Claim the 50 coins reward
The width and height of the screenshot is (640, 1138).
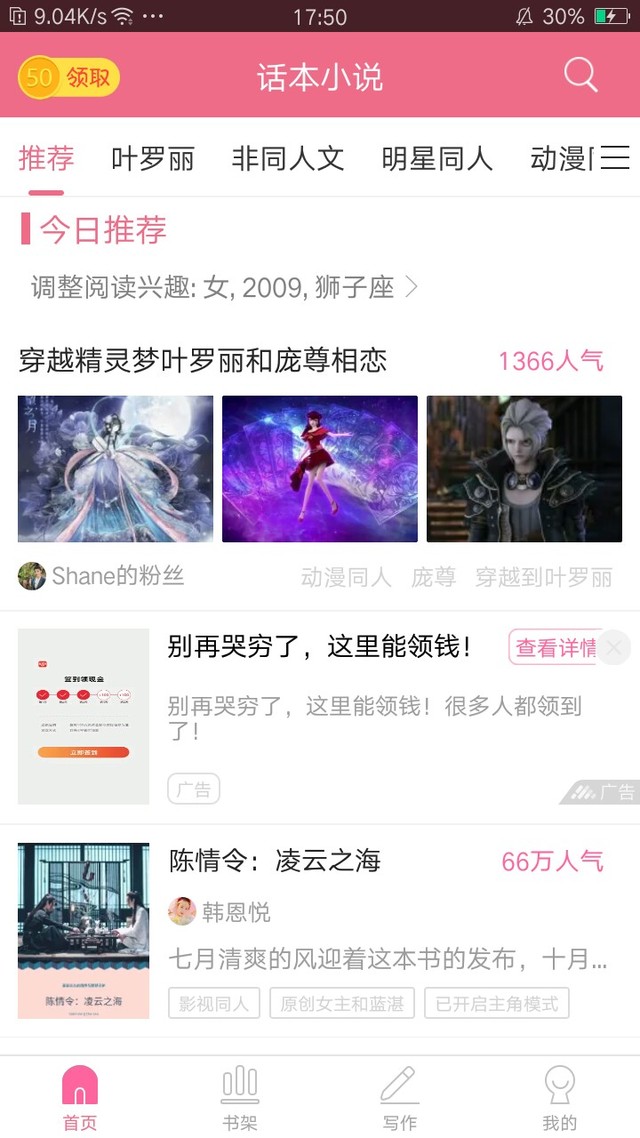(x=68, y=77)
